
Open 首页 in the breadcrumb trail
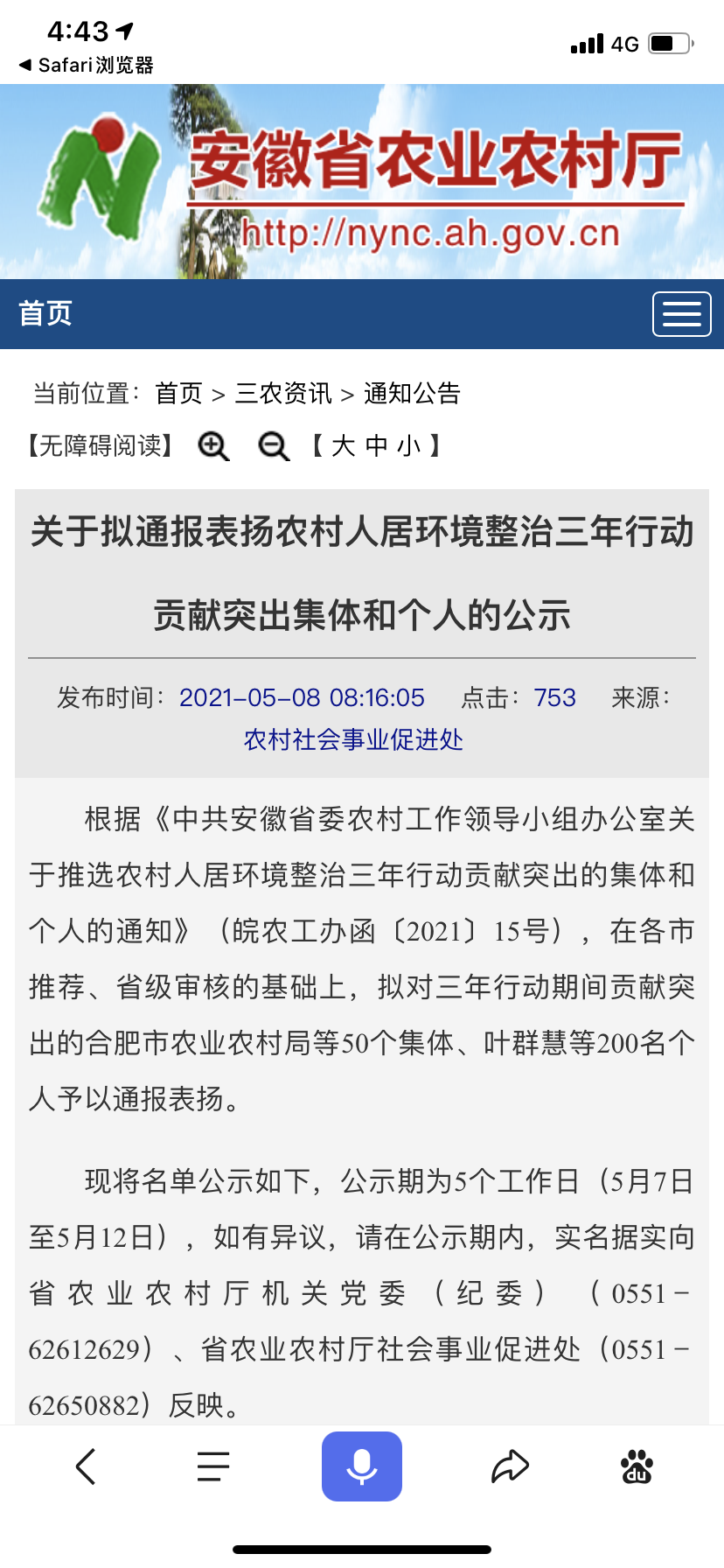pyautogui.click(x=178, y=394)
